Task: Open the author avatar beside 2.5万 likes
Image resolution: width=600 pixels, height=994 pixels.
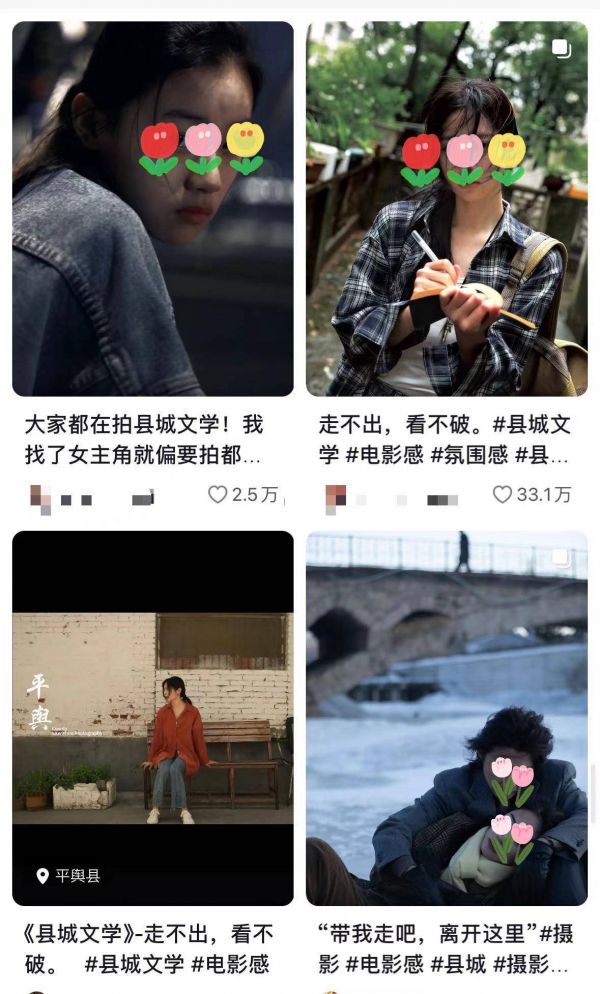Action: pos(40,495)
